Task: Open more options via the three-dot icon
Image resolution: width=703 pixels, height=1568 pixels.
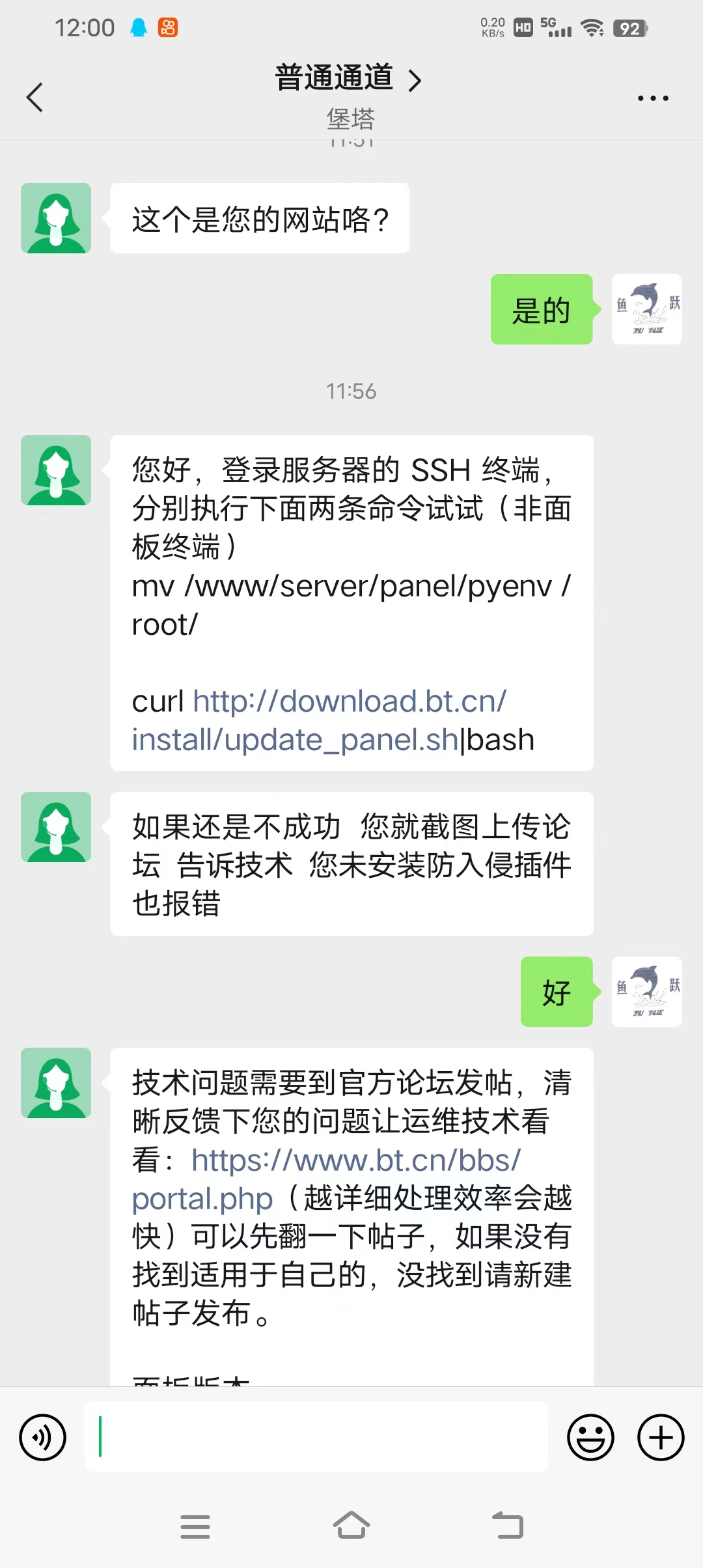Action: [x=653, y=98]
